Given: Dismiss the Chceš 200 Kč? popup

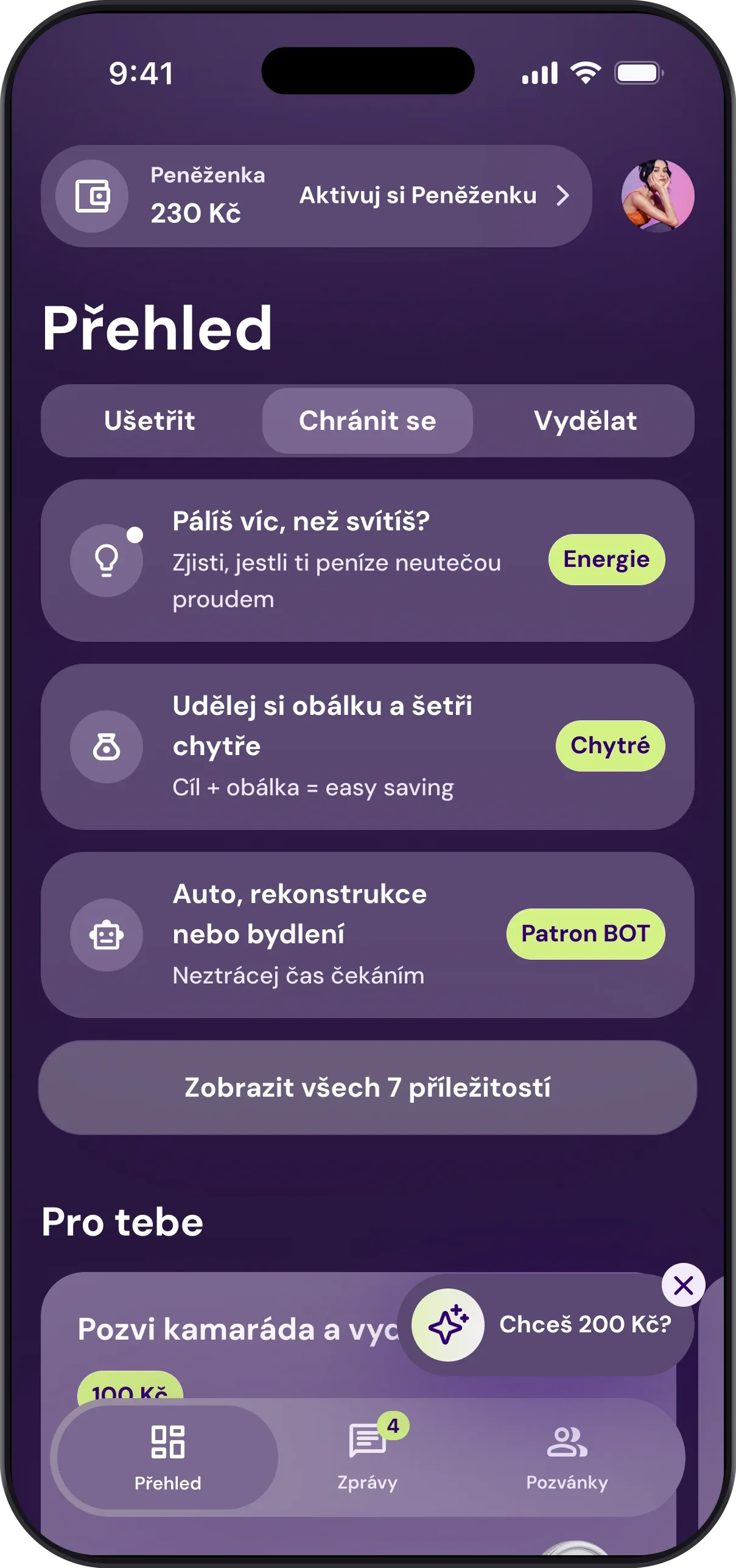Looking at the screenshot, I should [x=684, y=1285].
